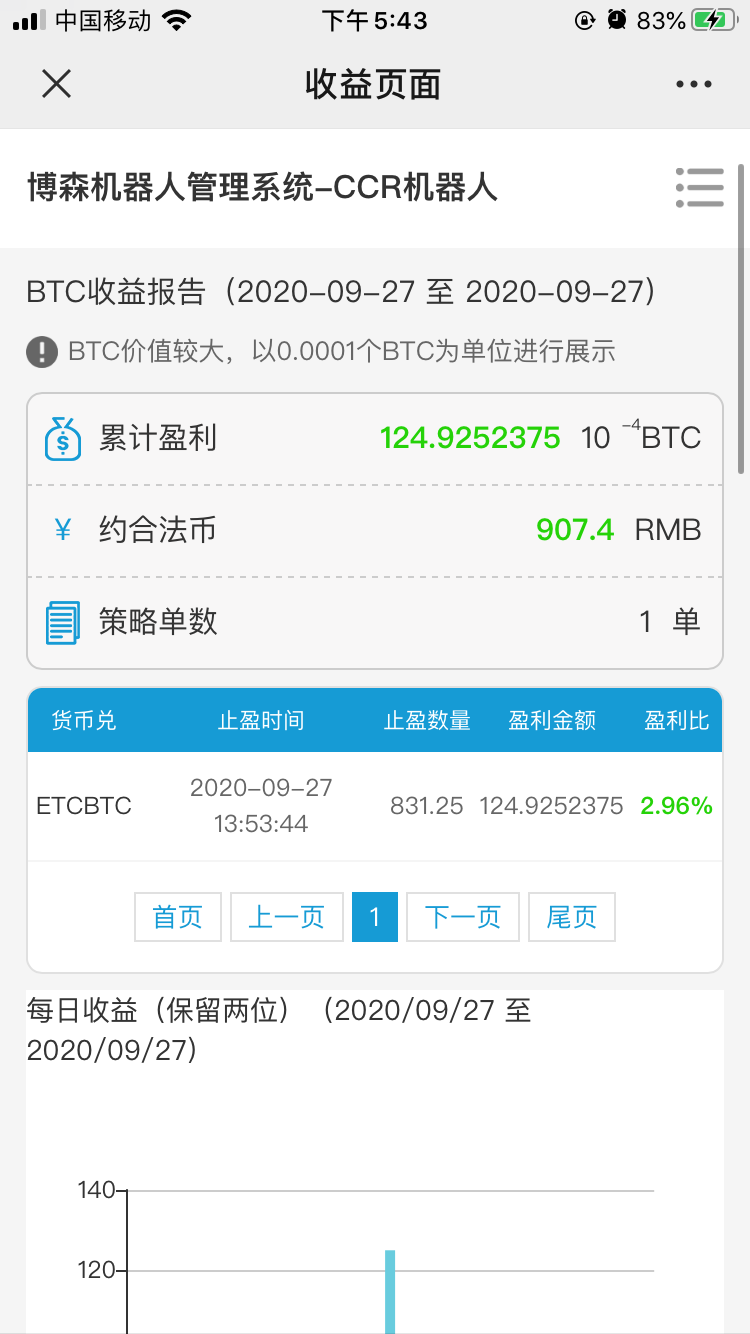Open the three-dot overflow menu
The height and width of the screenshot is (1334, 750).
693,85
